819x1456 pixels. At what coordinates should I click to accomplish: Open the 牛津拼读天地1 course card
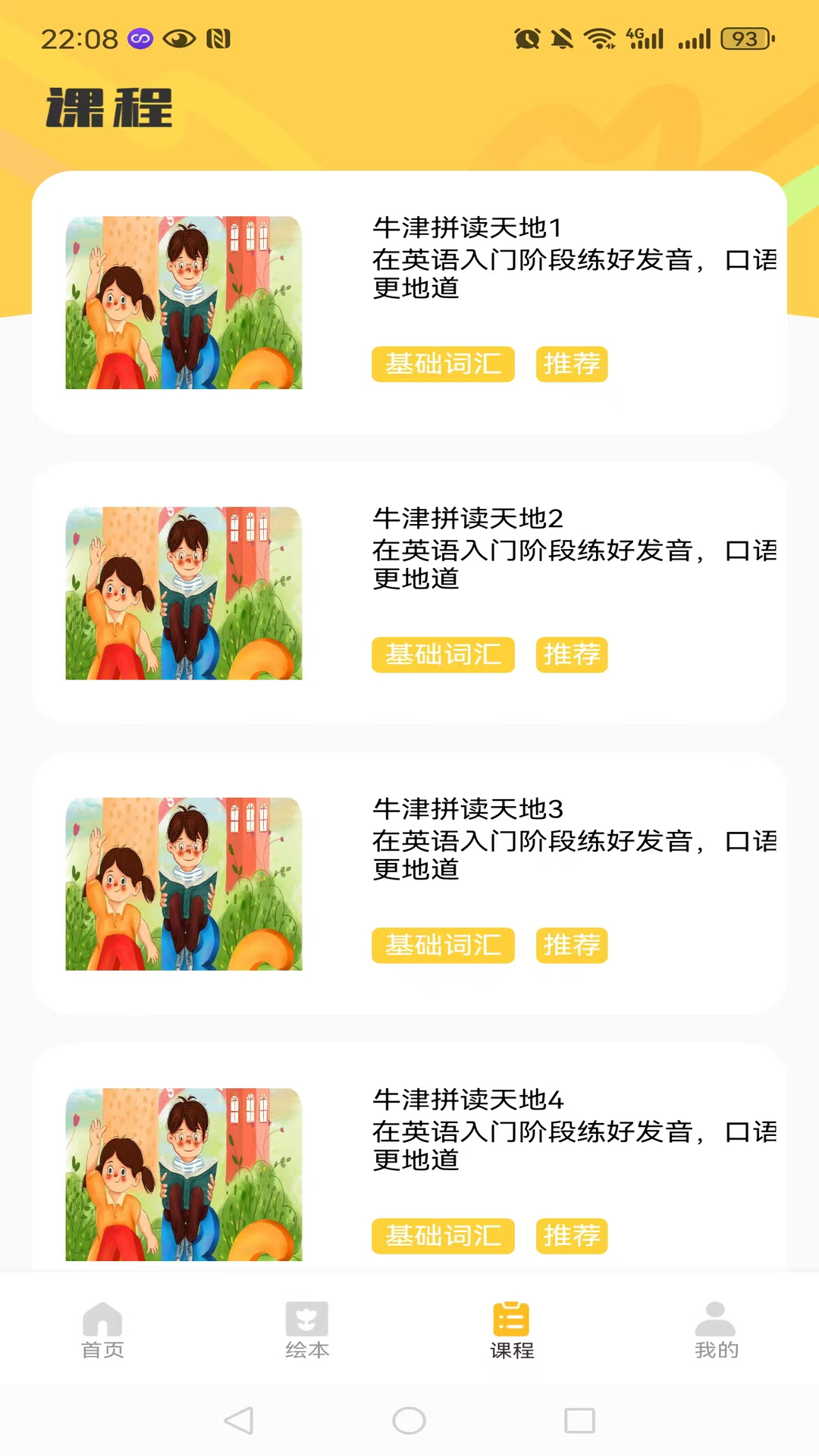409,303
